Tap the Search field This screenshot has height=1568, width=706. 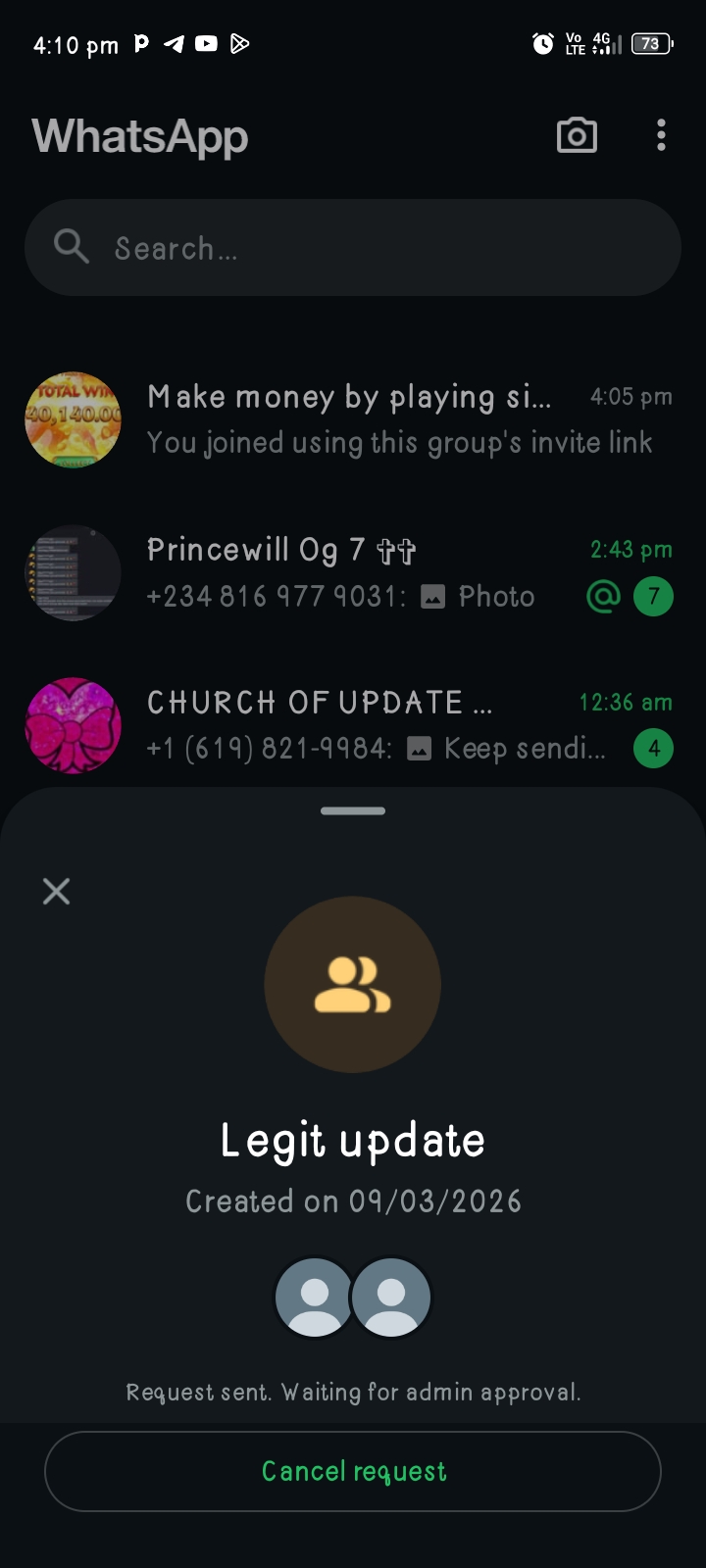353,248
